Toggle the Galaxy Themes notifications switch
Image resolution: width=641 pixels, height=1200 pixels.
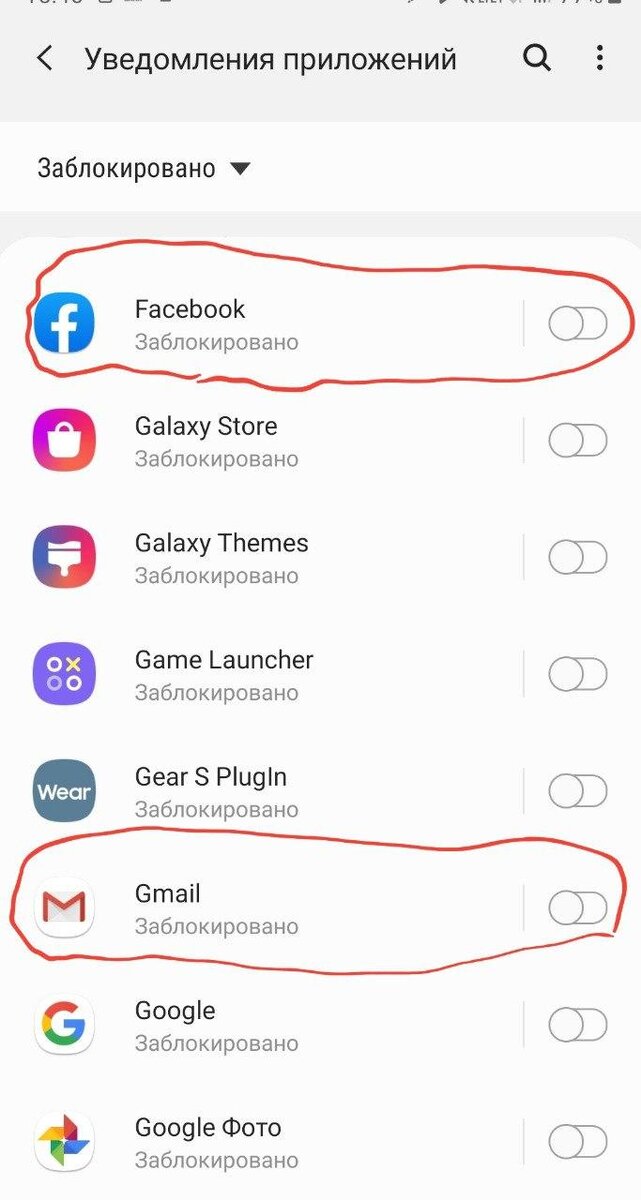tap(578, 558)
